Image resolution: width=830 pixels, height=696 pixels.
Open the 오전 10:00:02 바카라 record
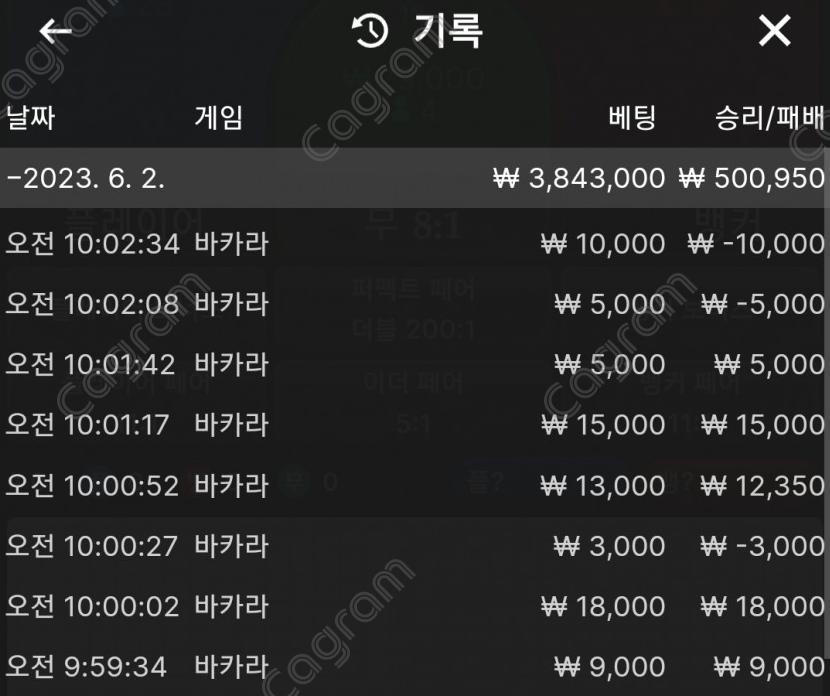(x=414, y=606)
